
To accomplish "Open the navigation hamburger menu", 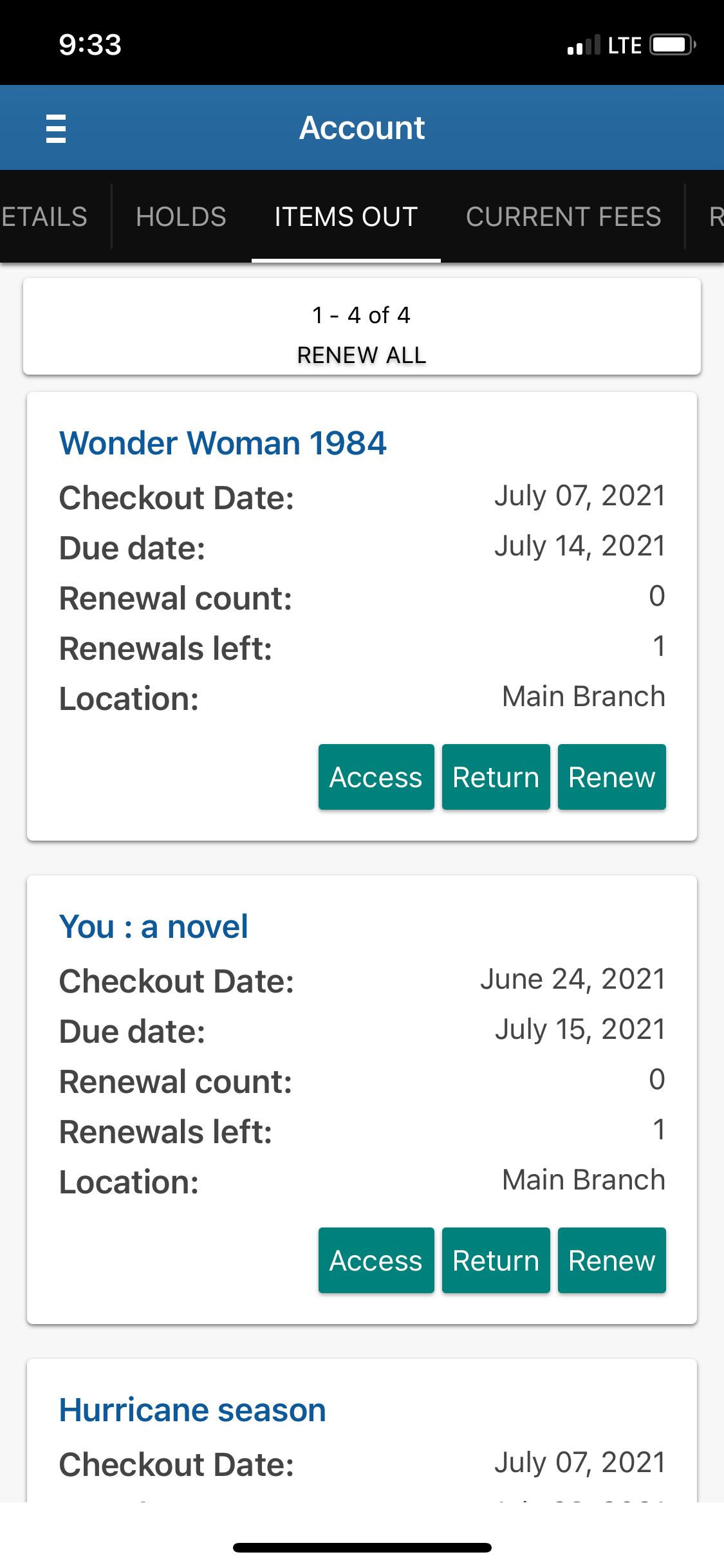I will [55, 128].
